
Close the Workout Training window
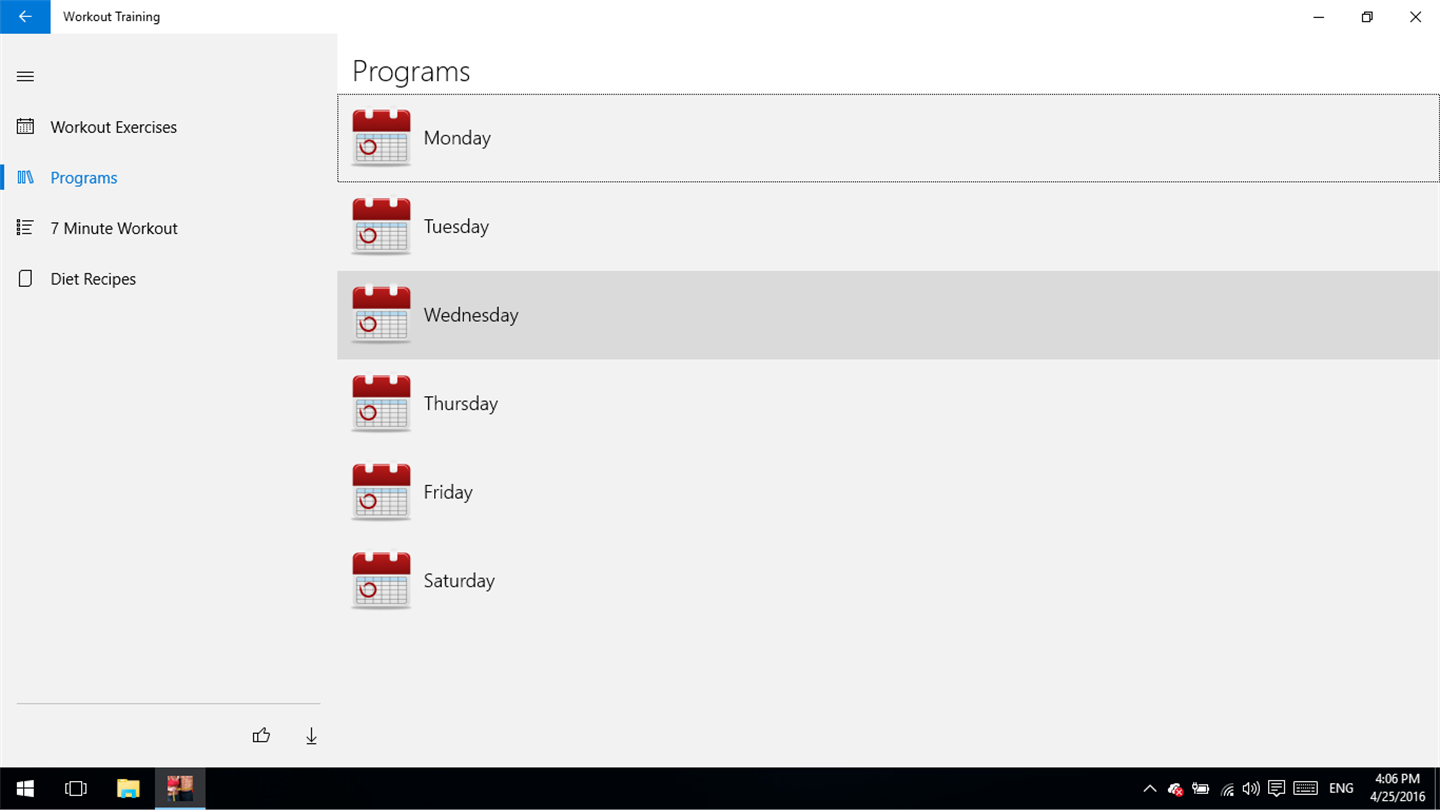[1415, 17]
